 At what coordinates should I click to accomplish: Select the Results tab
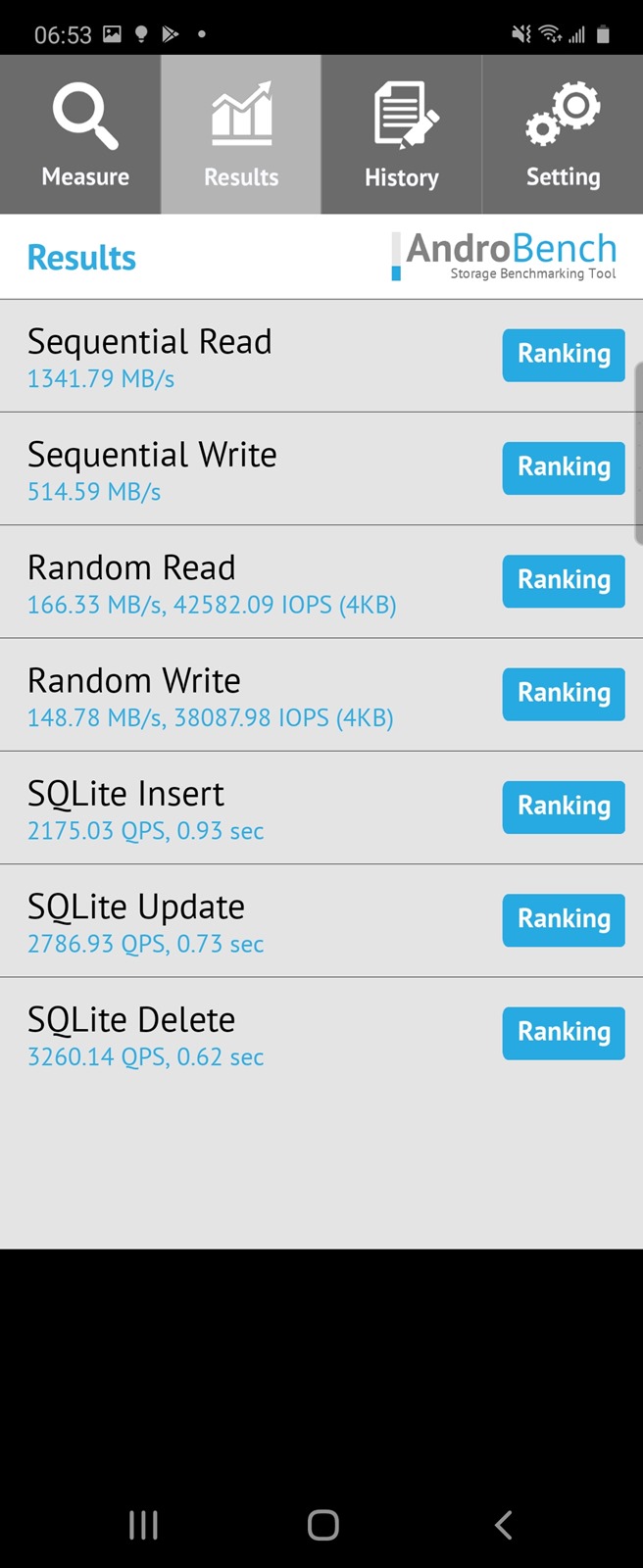coord(241,135)
